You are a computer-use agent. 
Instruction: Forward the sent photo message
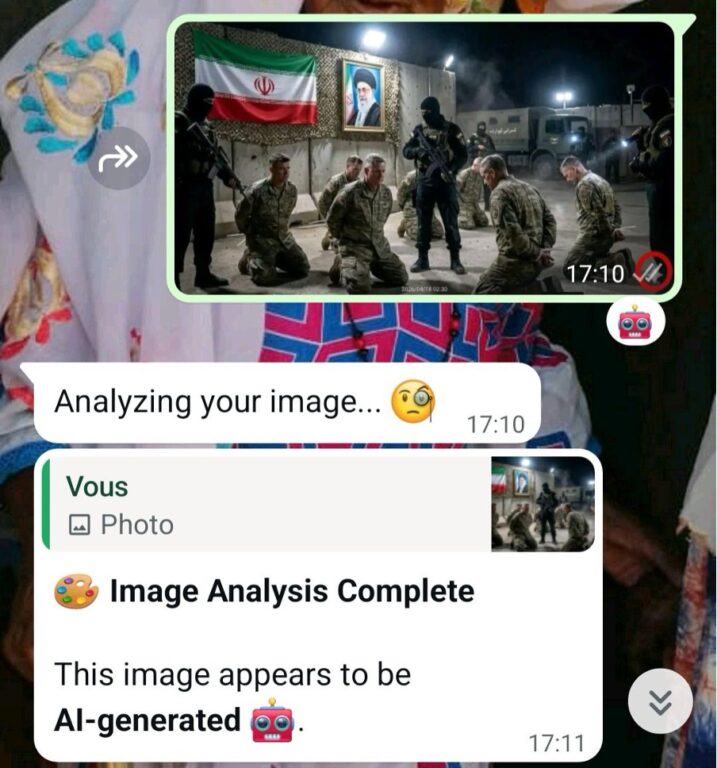[119, 157]
